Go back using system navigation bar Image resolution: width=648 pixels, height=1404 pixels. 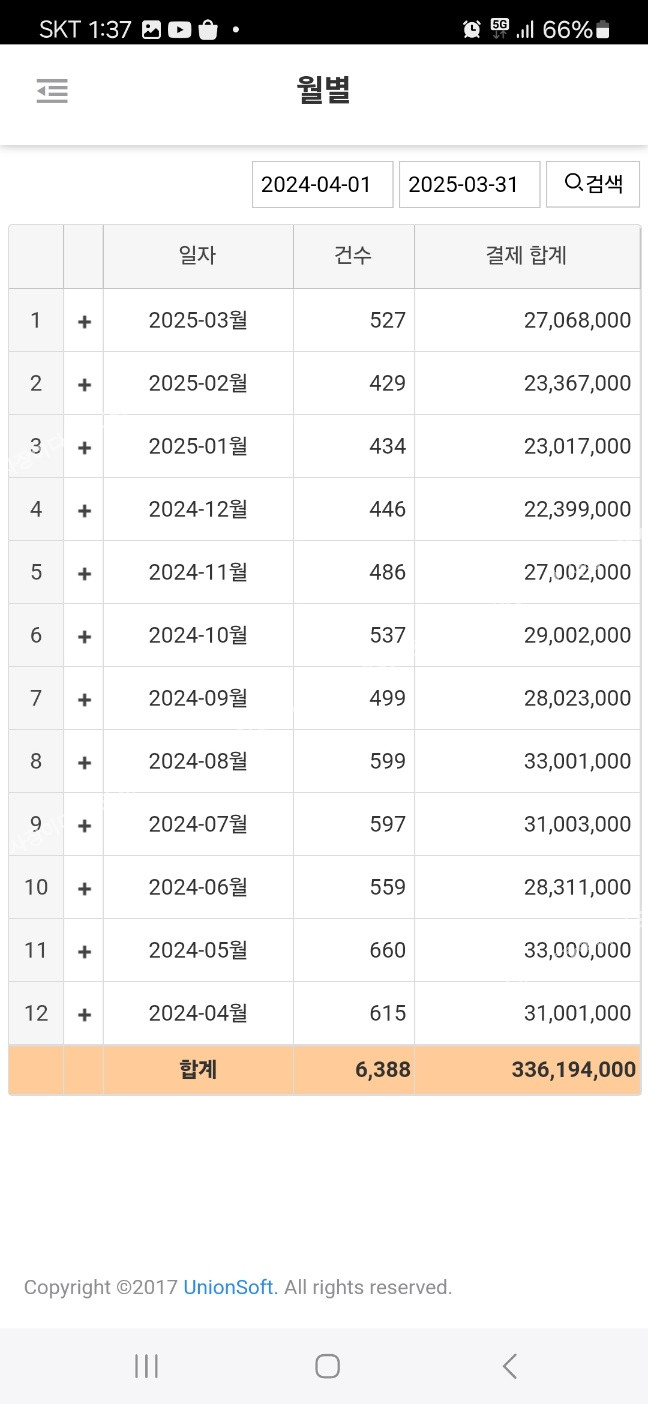click(x=509, y=1366)
